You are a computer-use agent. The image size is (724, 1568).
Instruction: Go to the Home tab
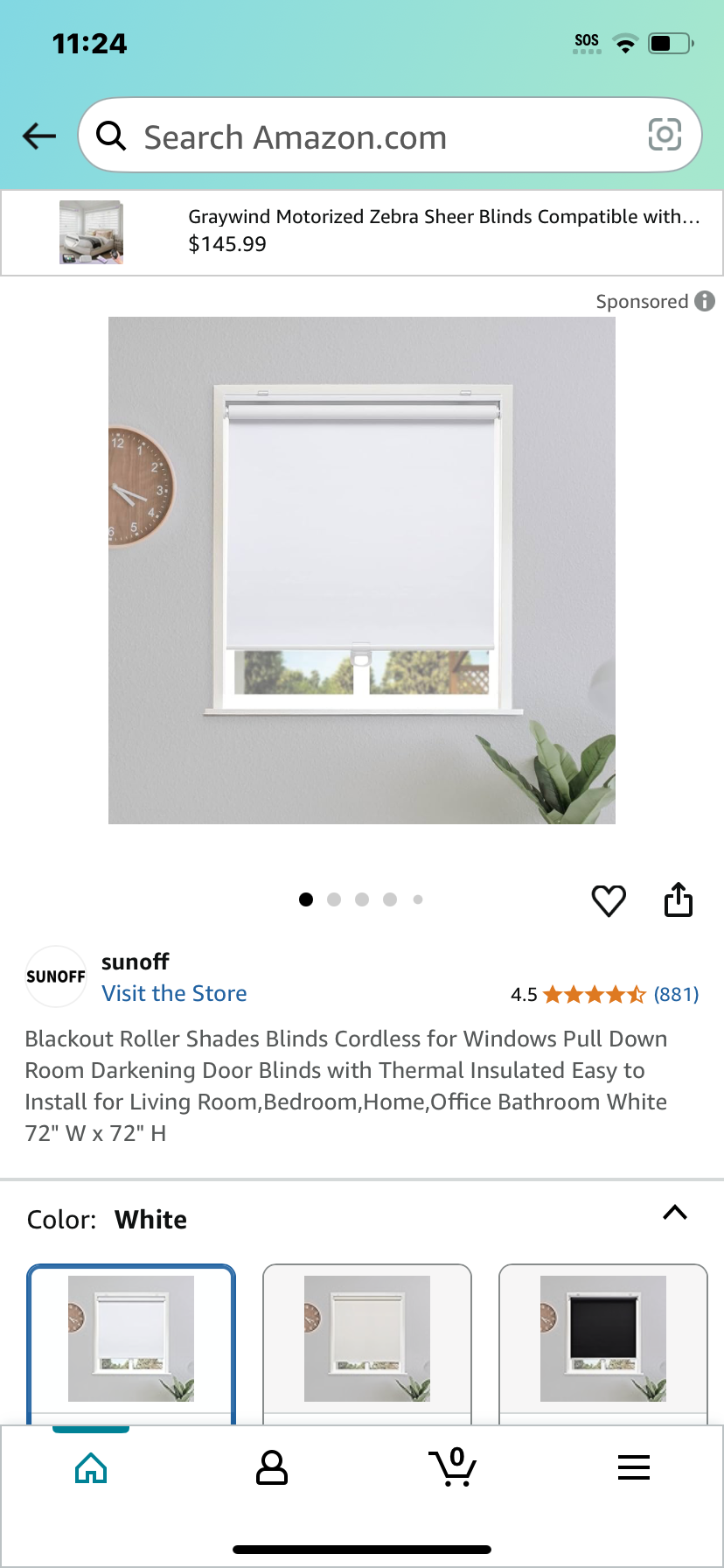[91, 1468]
